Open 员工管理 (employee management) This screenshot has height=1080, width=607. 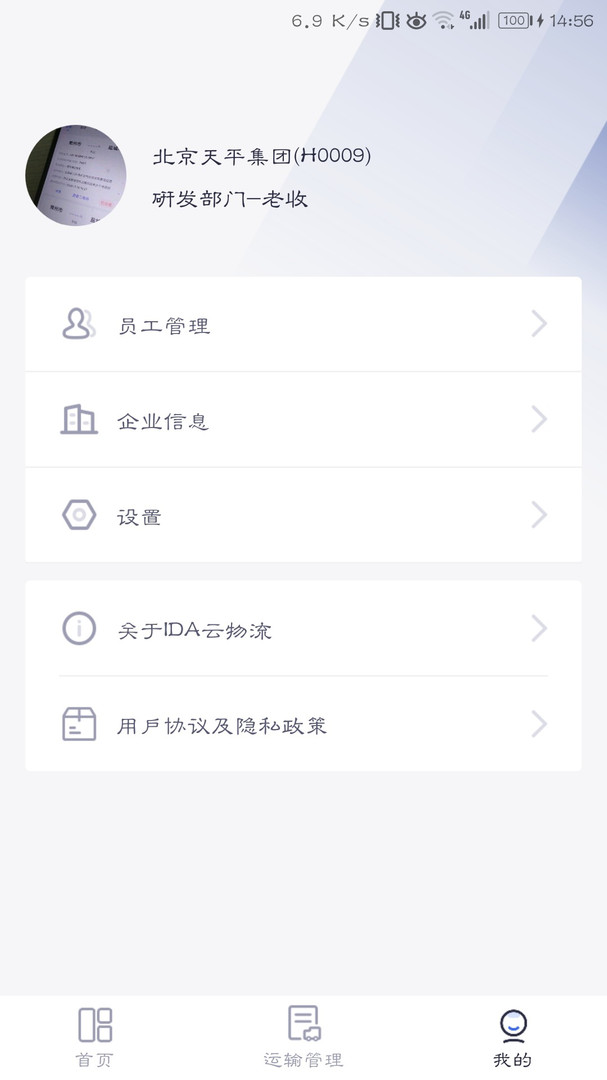(303, 325)
